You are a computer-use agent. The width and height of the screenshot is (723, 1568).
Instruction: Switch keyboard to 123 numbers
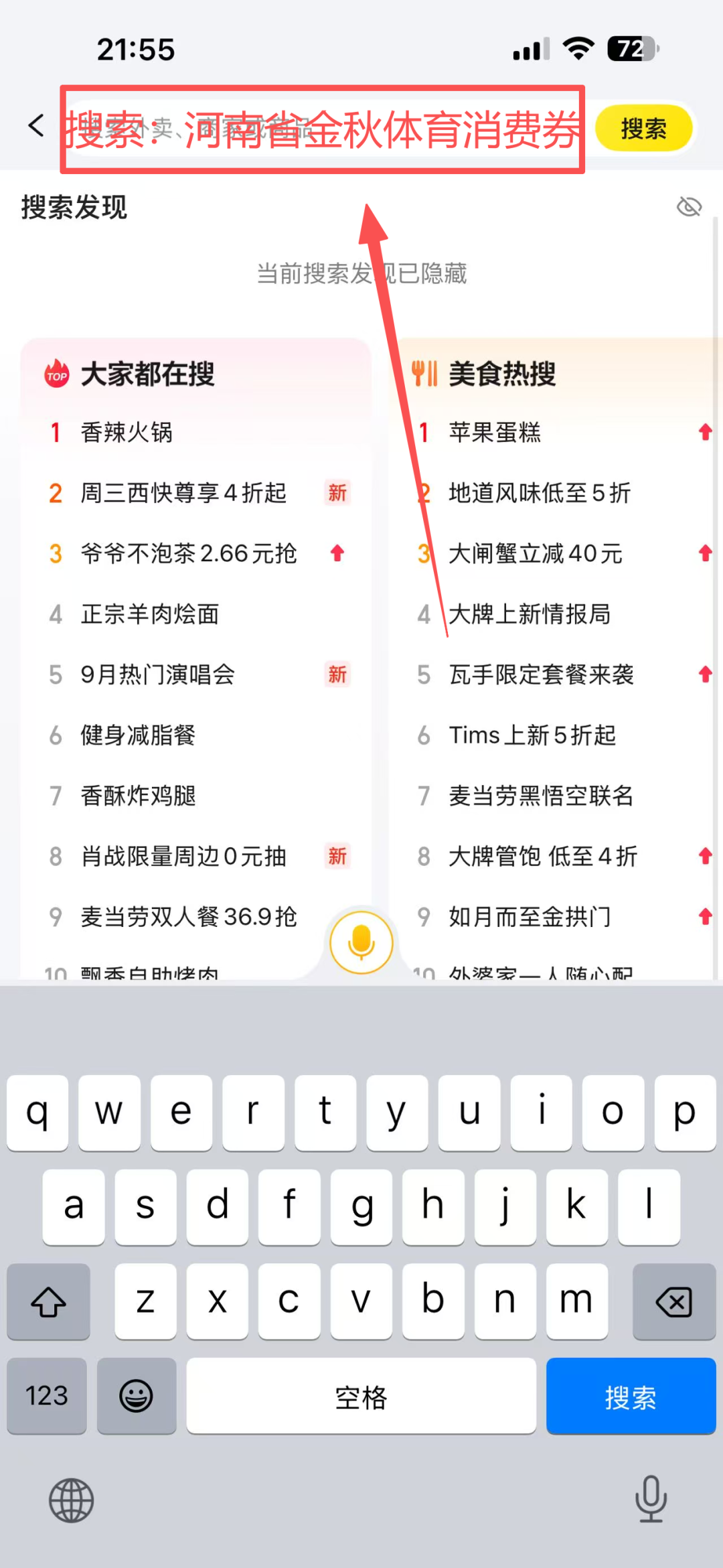tap(47, 1397)
